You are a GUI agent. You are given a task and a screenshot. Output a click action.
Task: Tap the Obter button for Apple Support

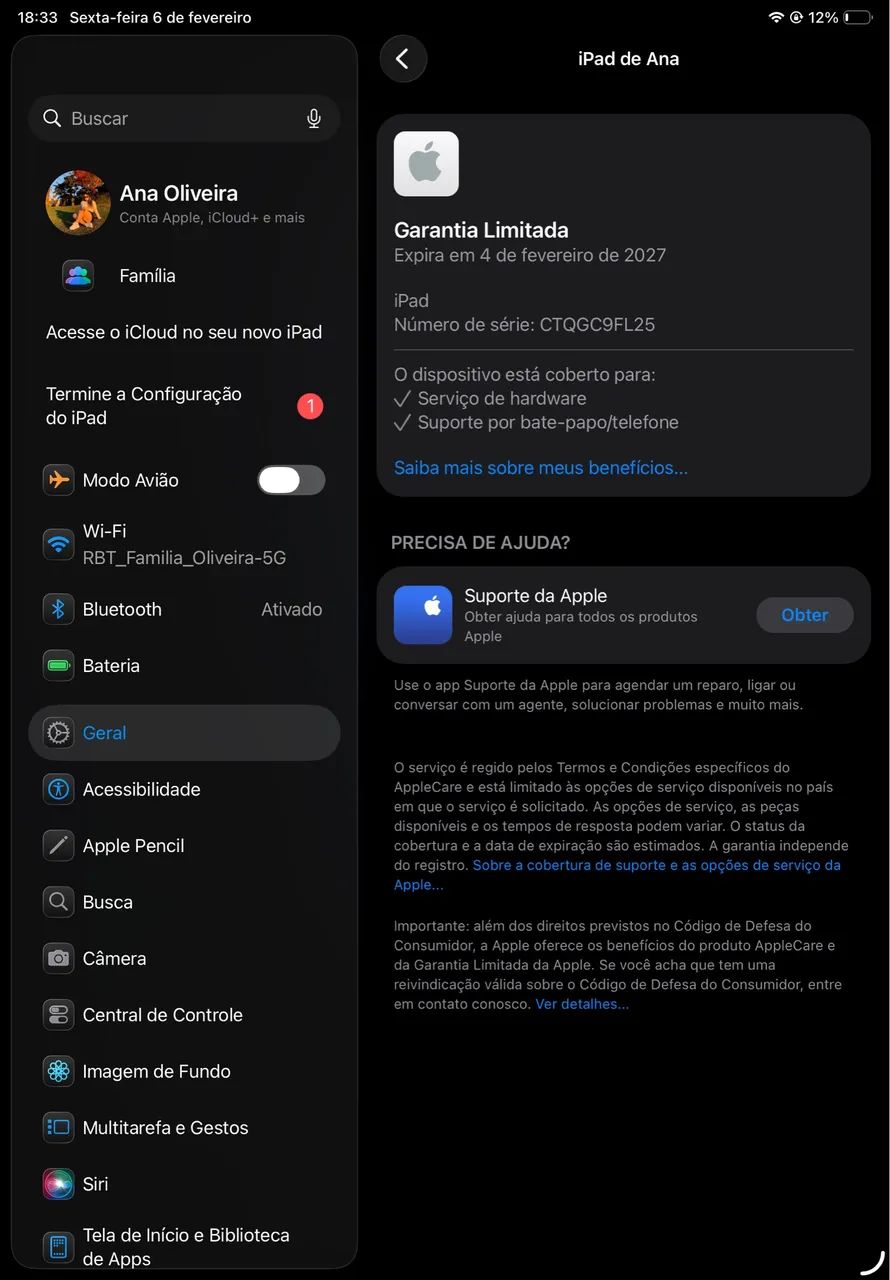tap(804, 615)
